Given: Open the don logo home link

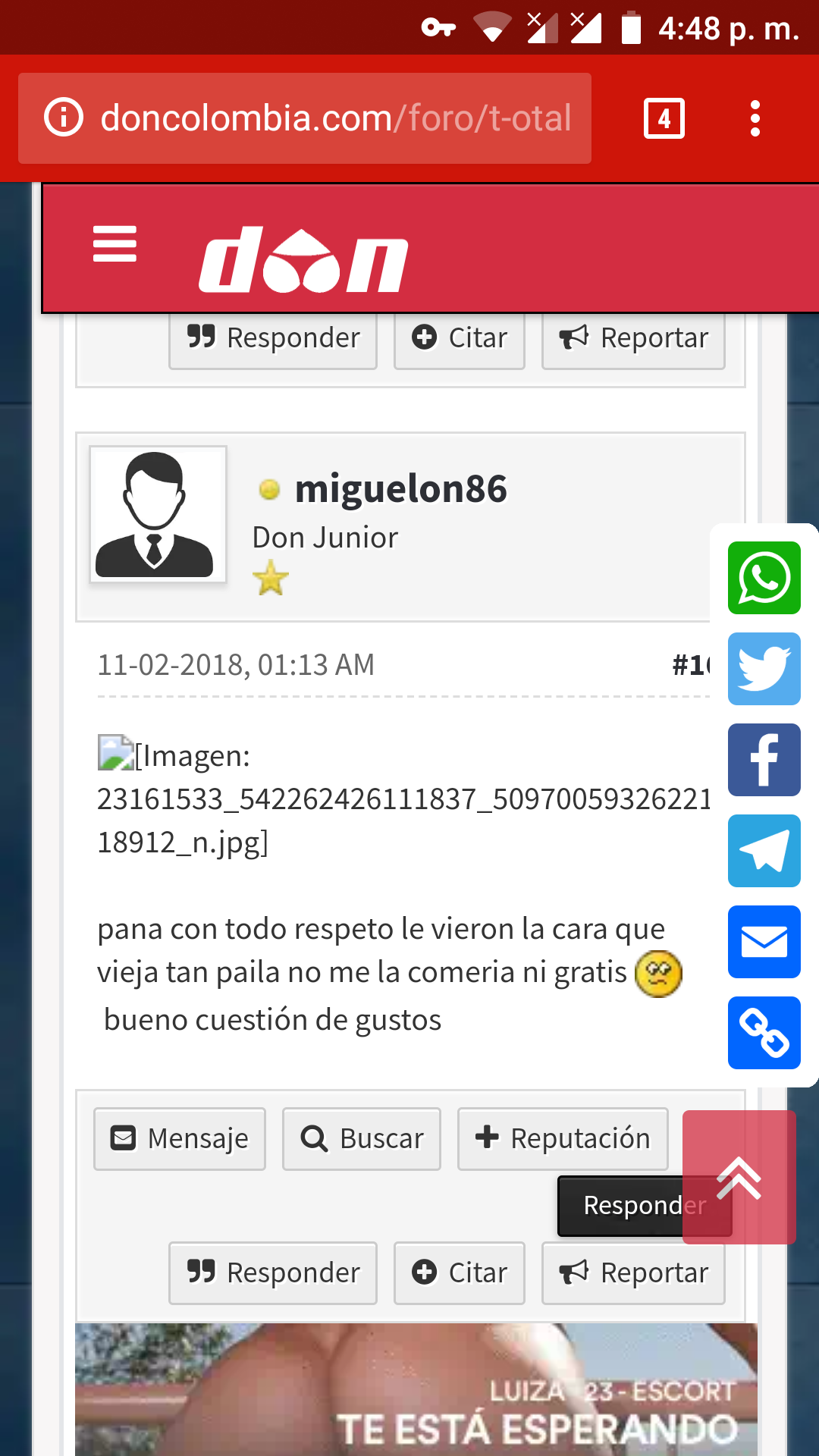Looking at the screenshot, I should pyautogui.click(x=303, y=259).
